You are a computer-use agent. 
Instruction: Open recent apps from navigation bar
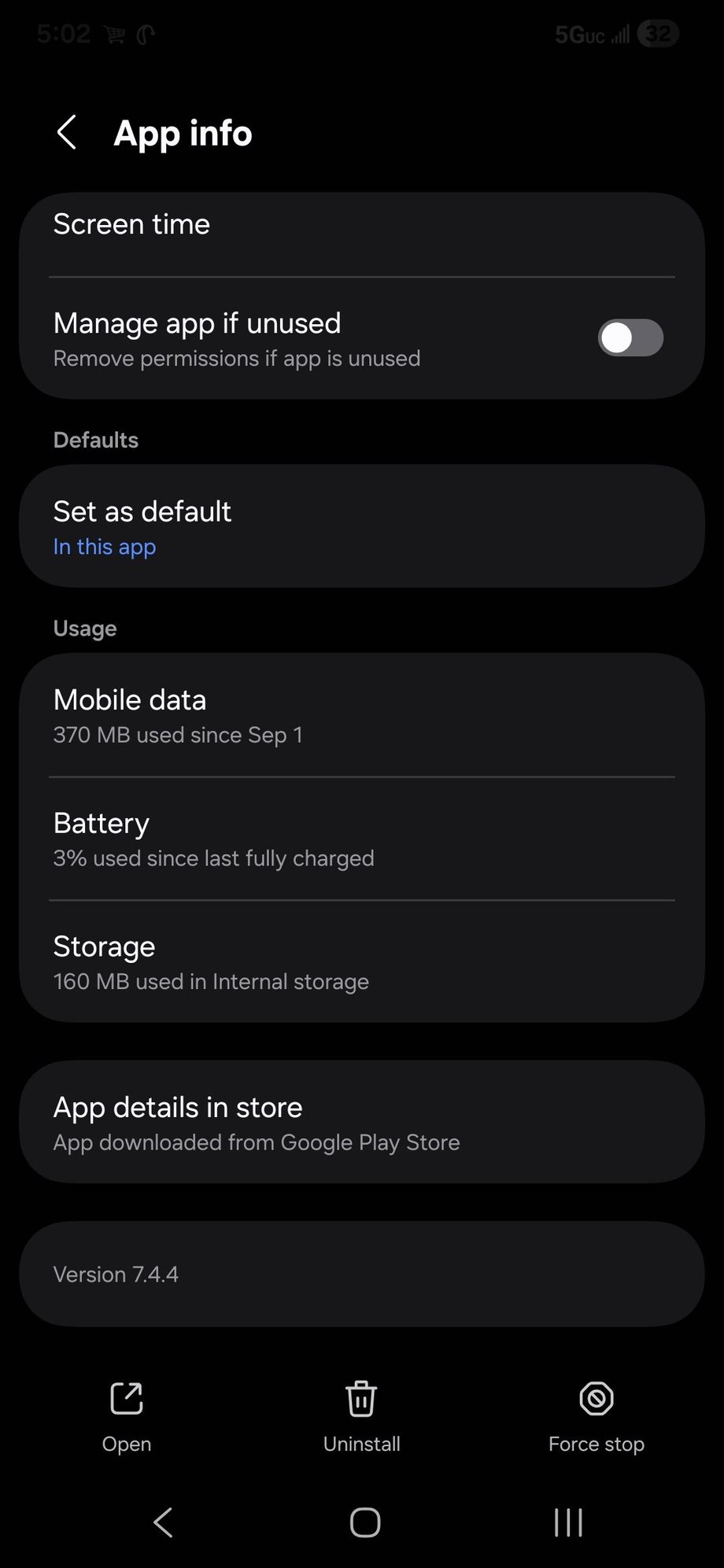click(x=568, y=1522)
